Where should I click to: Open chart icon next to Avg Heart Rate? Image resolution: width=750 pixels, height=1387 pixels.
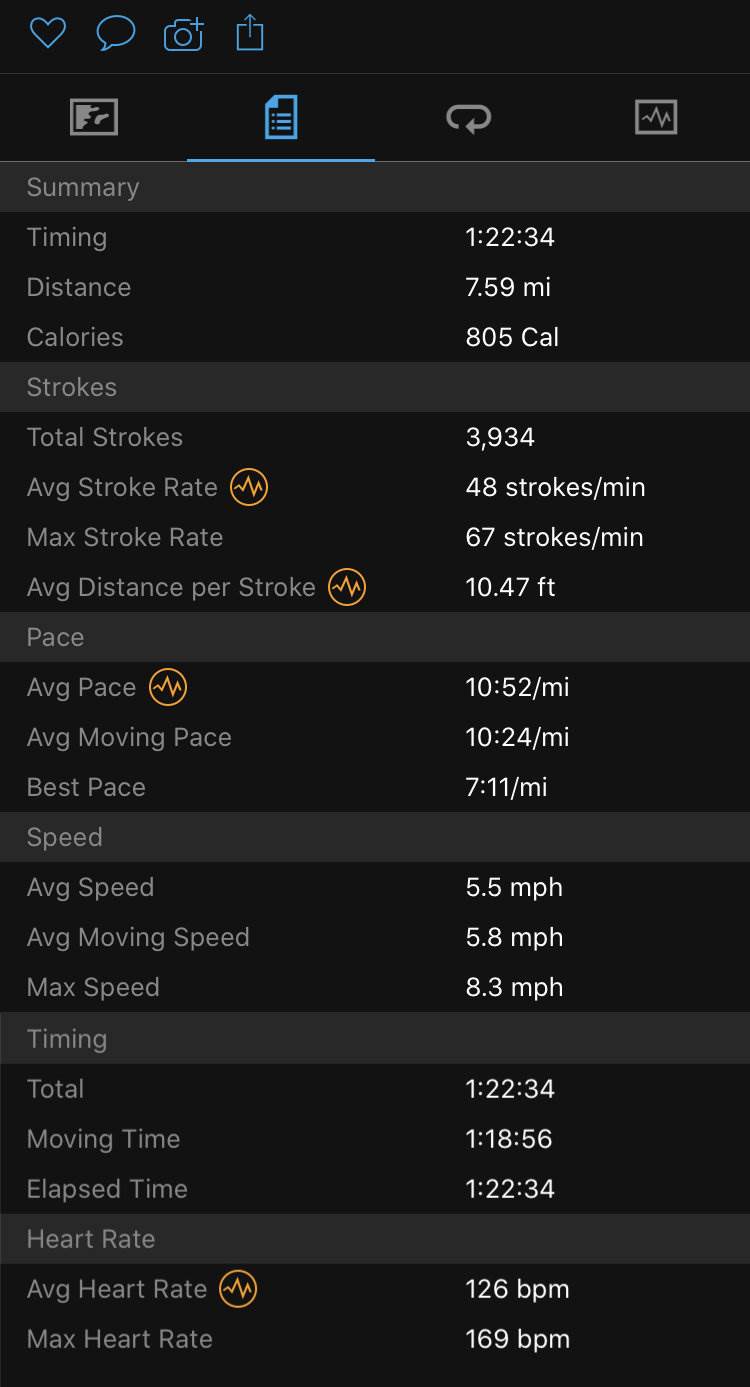[x=238, y=1289]
